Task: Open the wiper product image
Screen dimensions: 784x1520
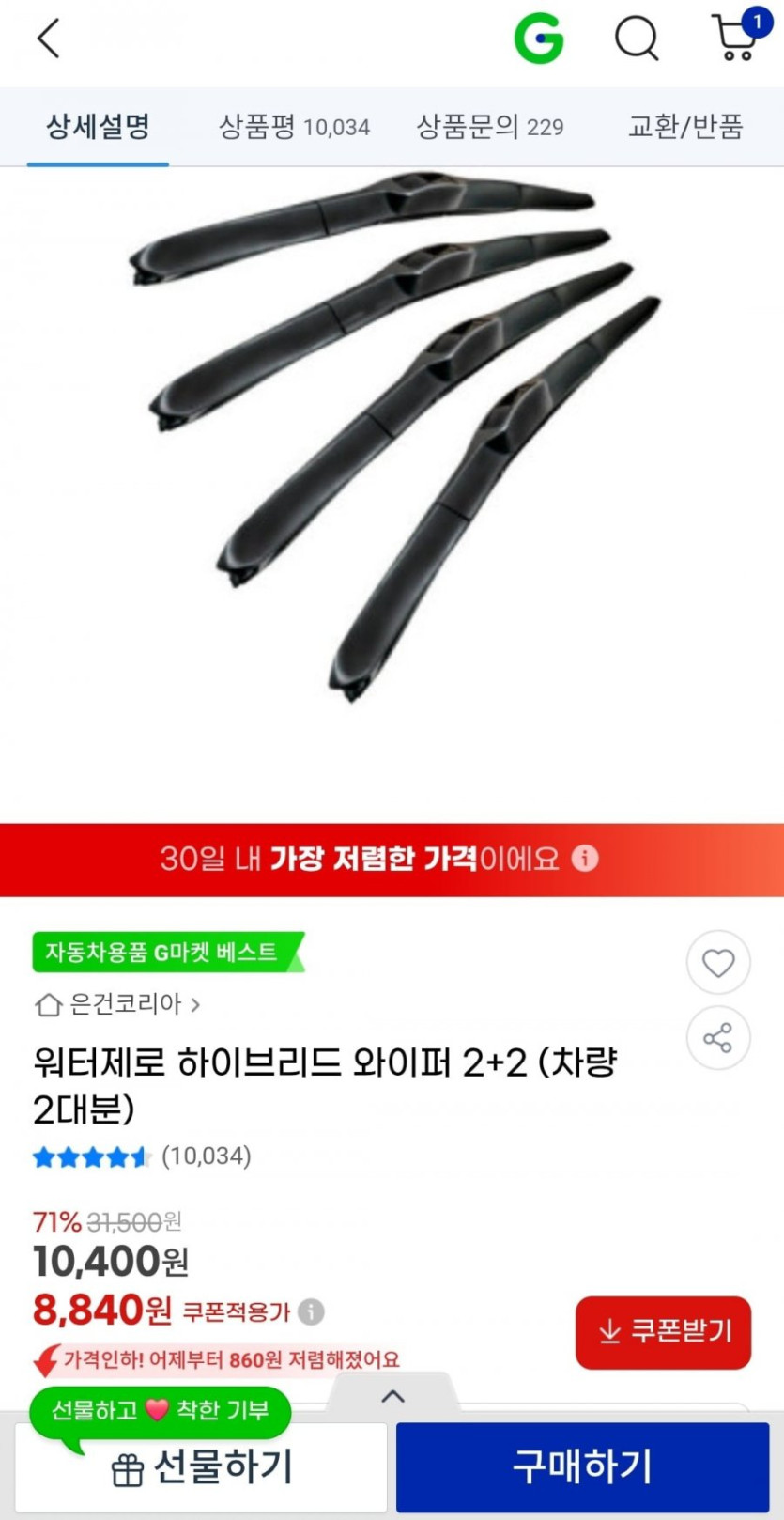Action: tap(392, 432)
